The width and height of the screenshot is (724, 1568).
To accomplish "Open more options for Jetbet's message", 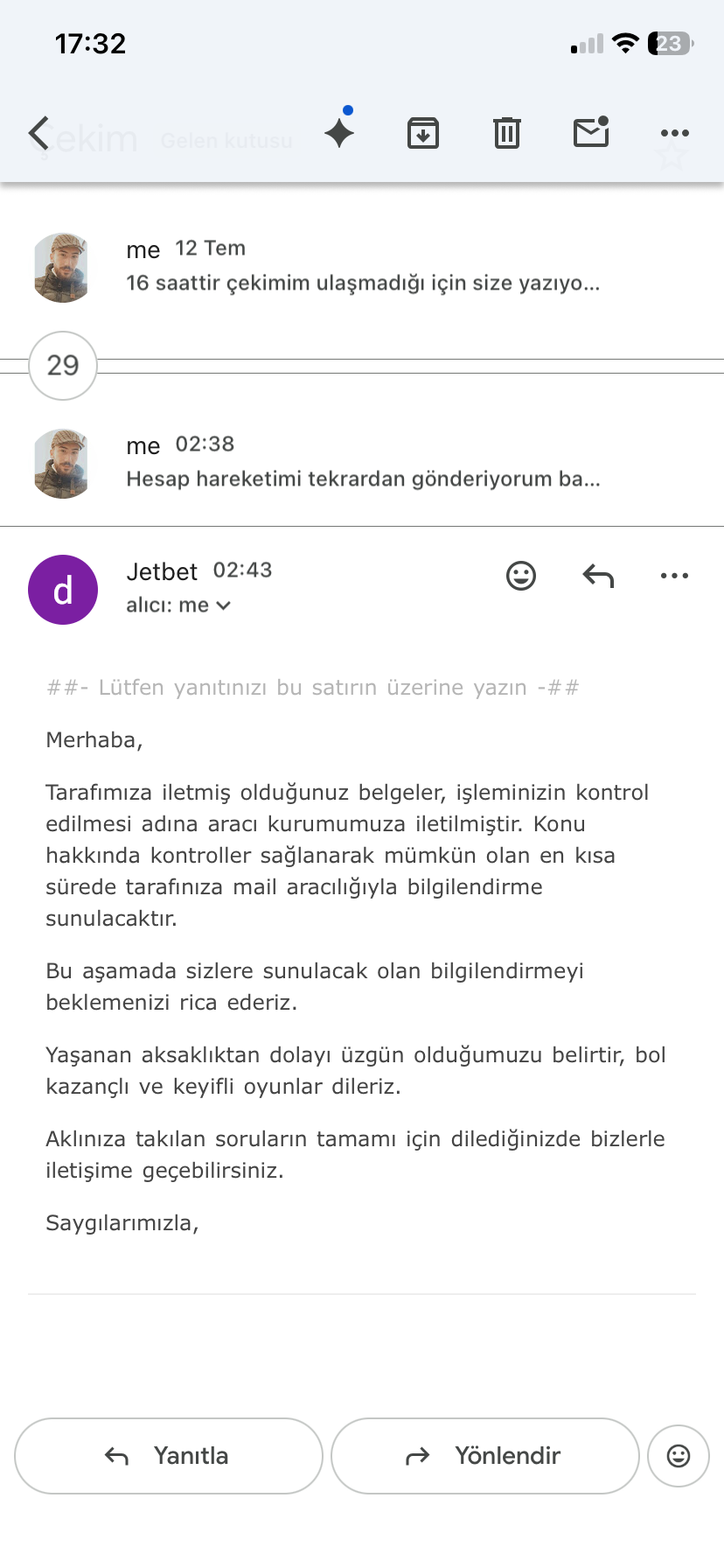I will [675, 576].
